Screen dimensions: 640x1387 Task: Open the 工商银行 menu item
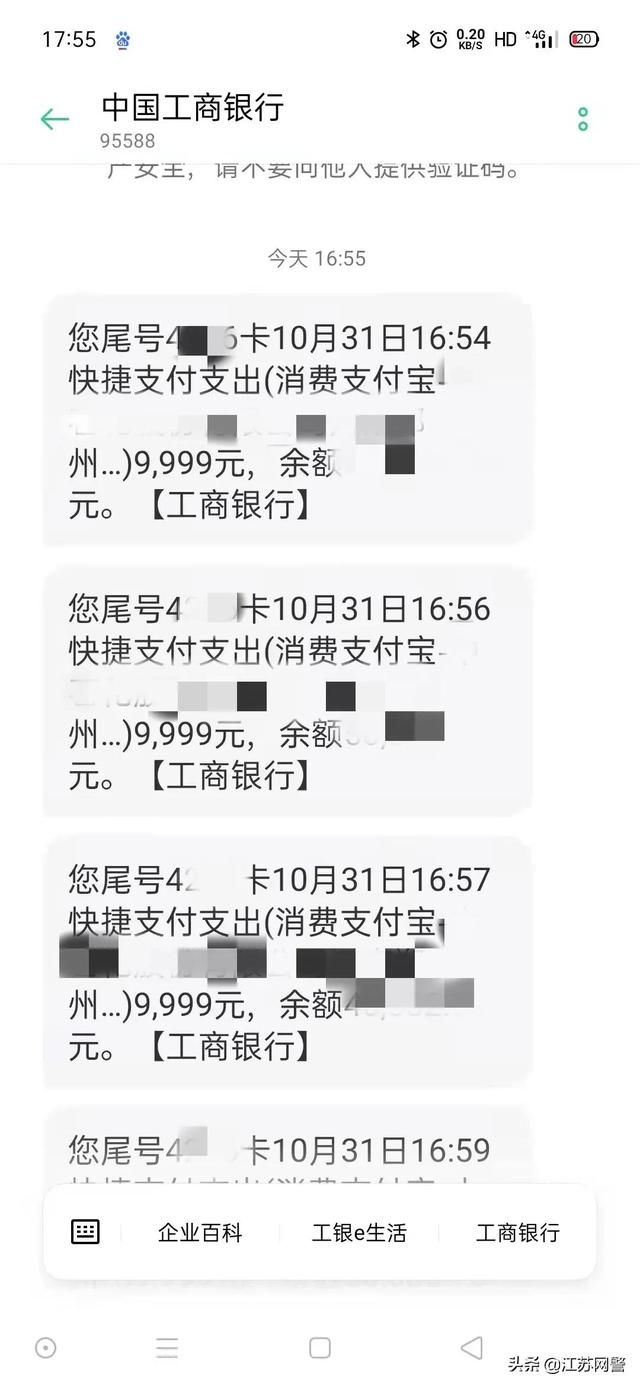[x=518, y=1233]
